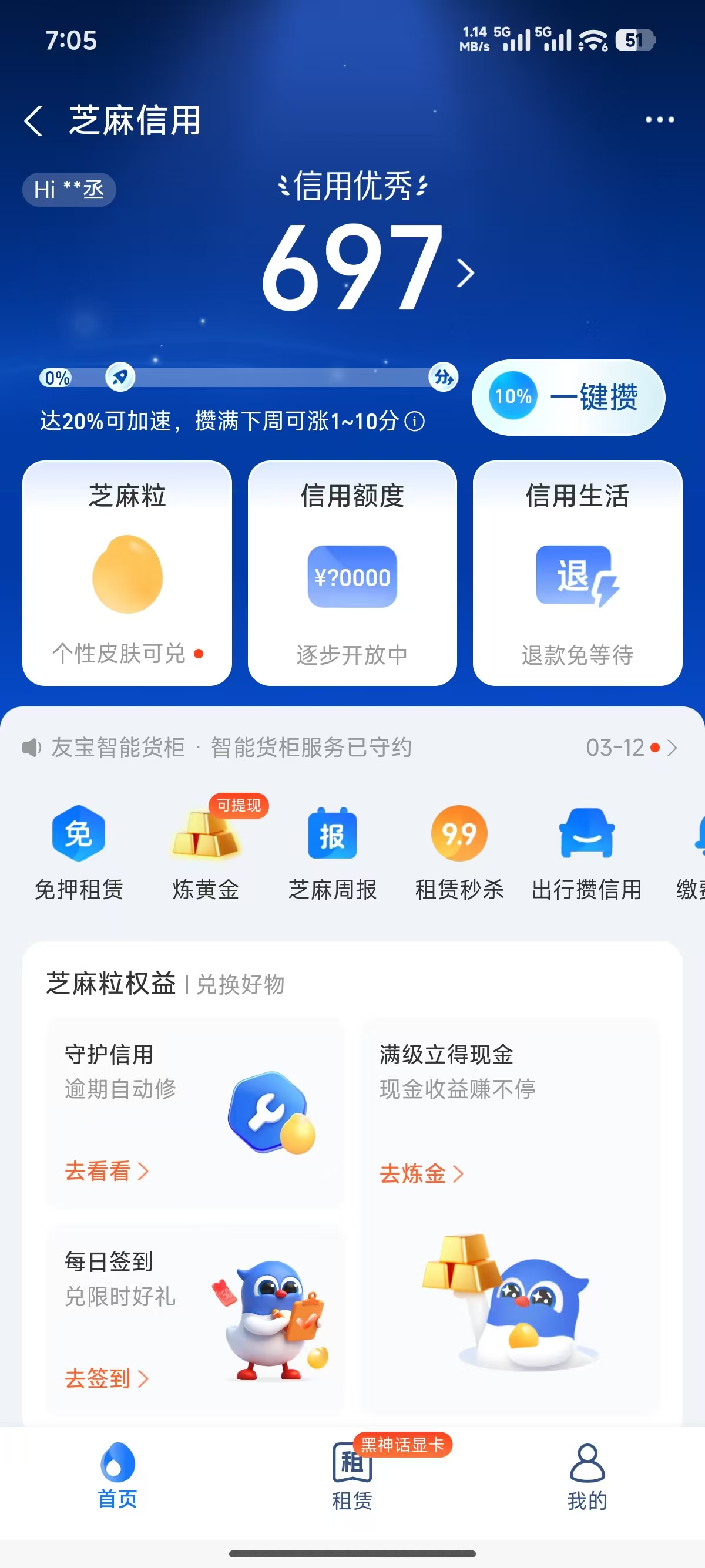This screenshot has width=705, height=1568.
Task: Tap 去看看 under 守护信用
Action: pos(106,1171)
